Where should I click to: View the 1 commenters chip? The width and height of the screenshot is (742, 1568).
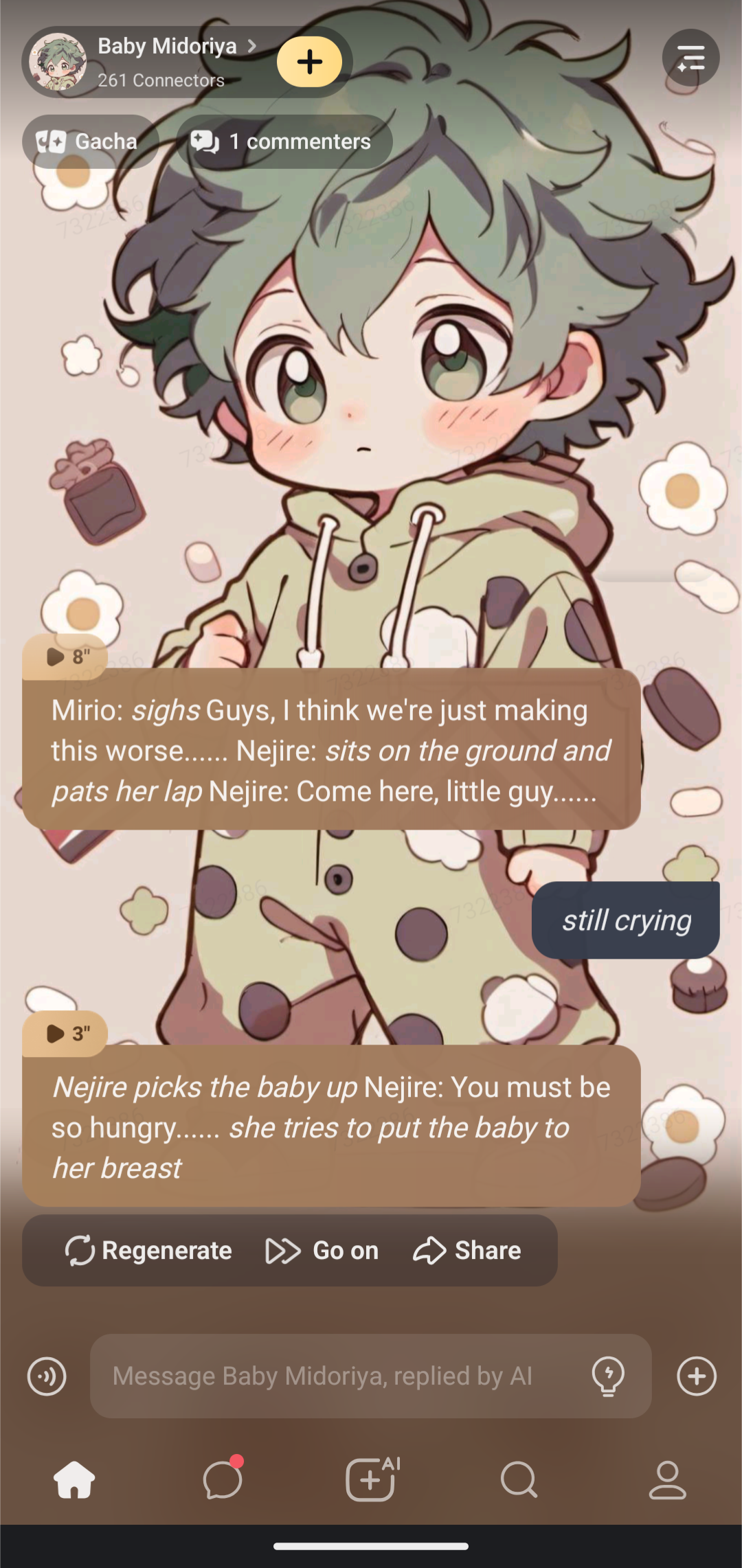click(284, 141)
